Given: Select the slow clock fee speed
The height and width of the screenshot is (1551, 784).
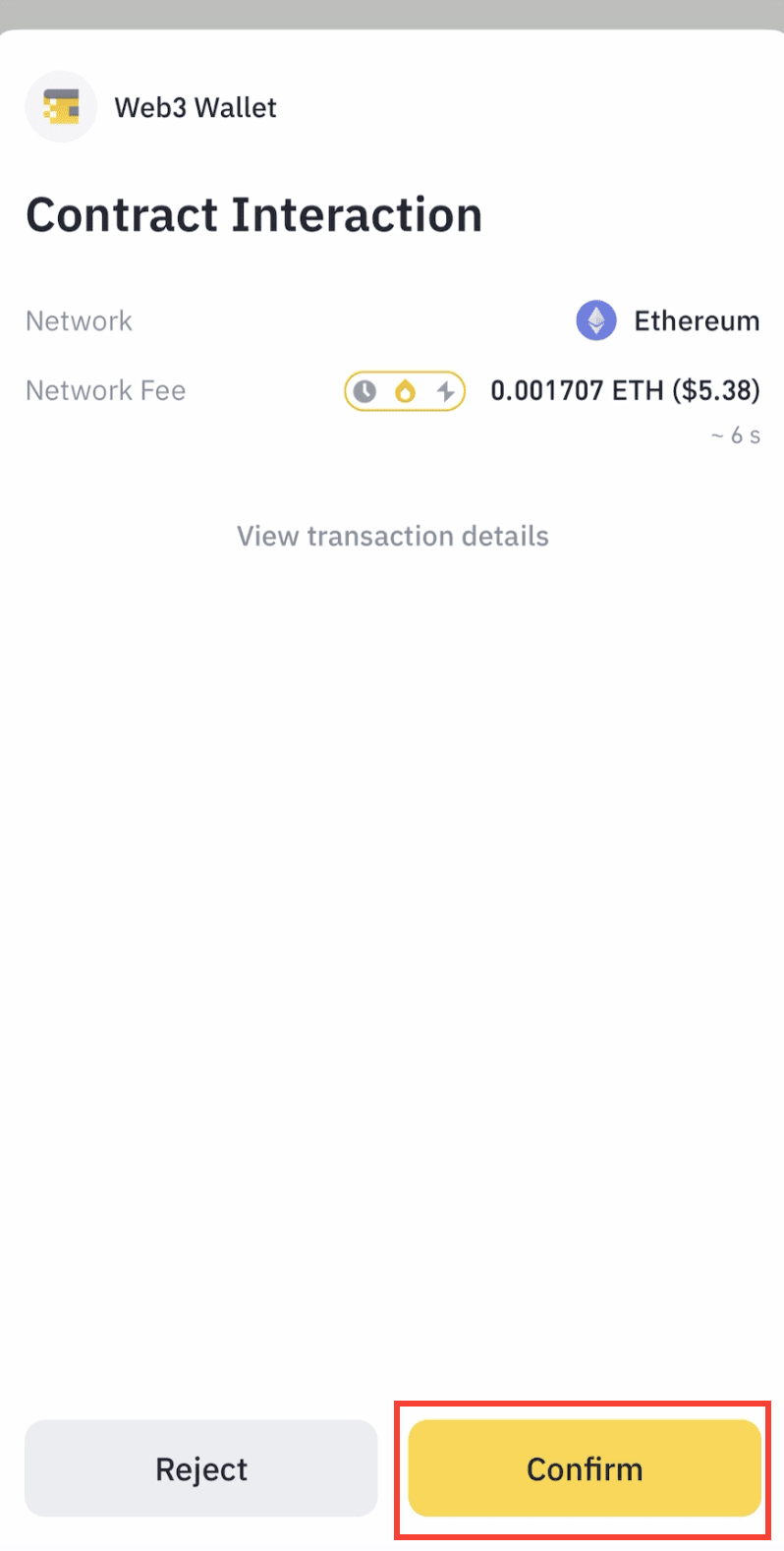Looking at the screenshot, I should 365,392.
